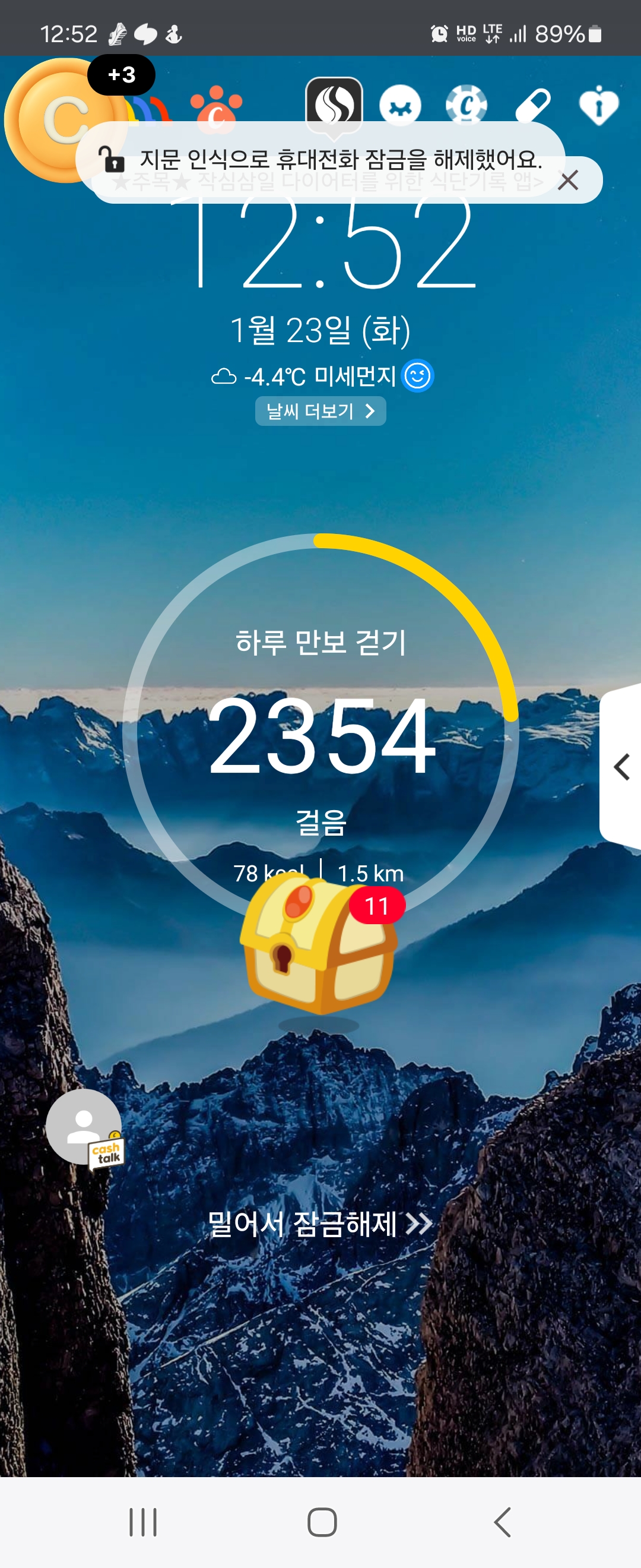641x1568 pixels.
Task: Open the blue poker chip C icon
Action: click(467, 105)
